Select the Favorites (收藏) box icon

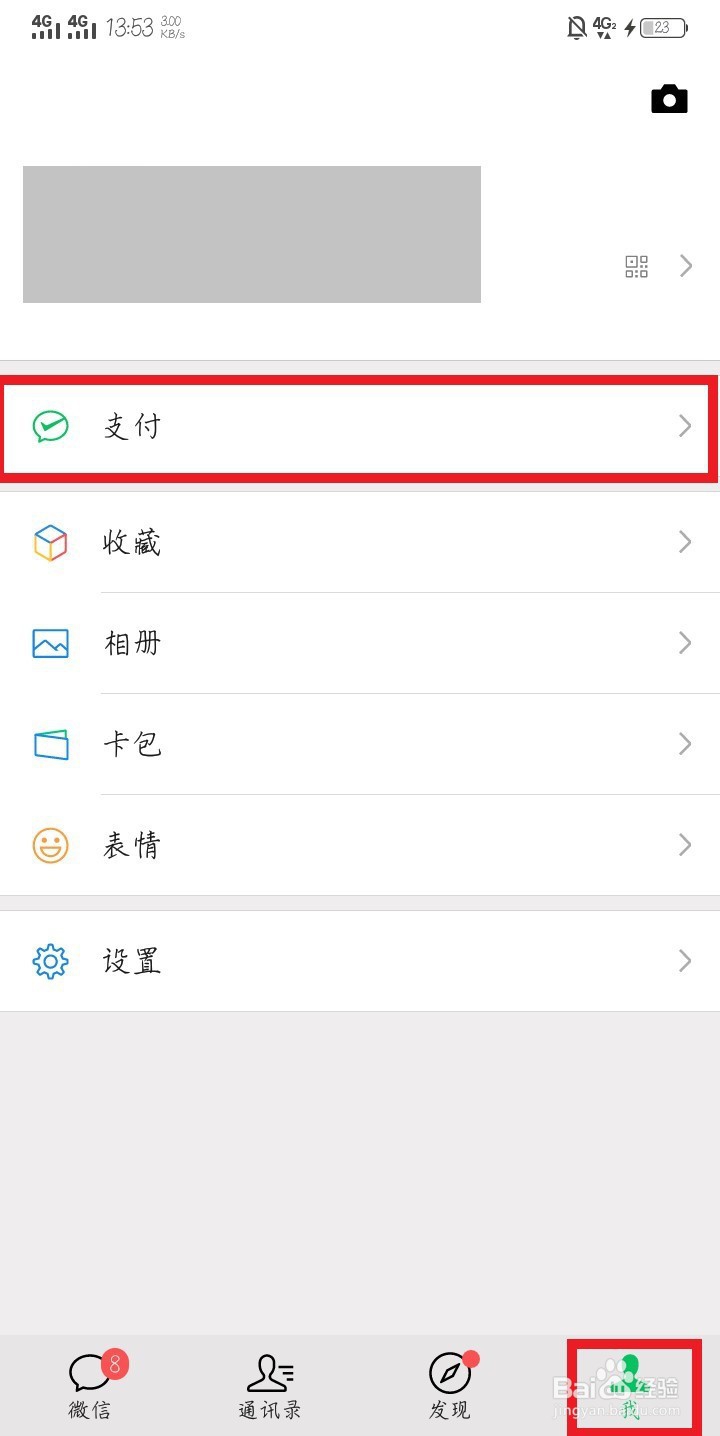[x=50, y=542]
